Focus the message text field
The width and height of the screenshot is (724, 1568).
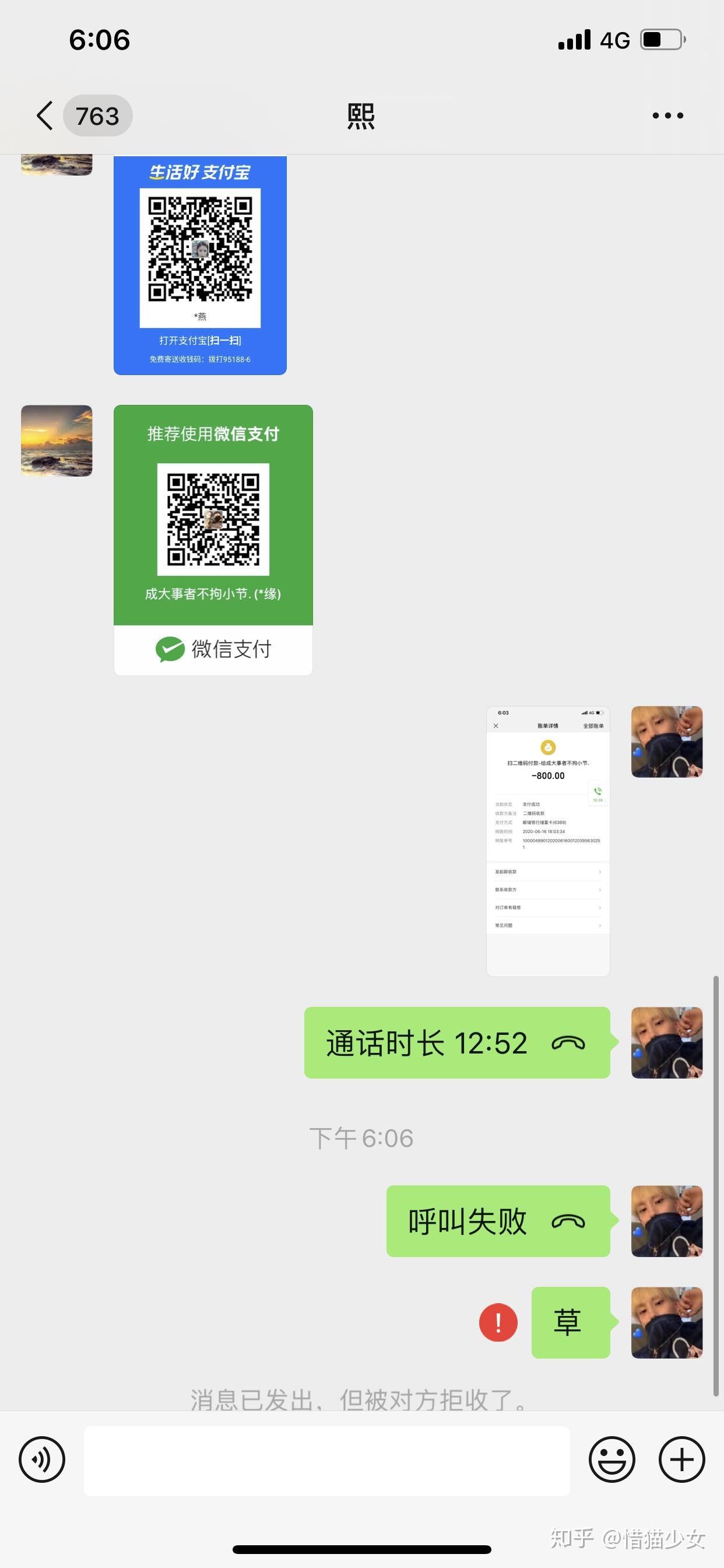(326, 1460)
